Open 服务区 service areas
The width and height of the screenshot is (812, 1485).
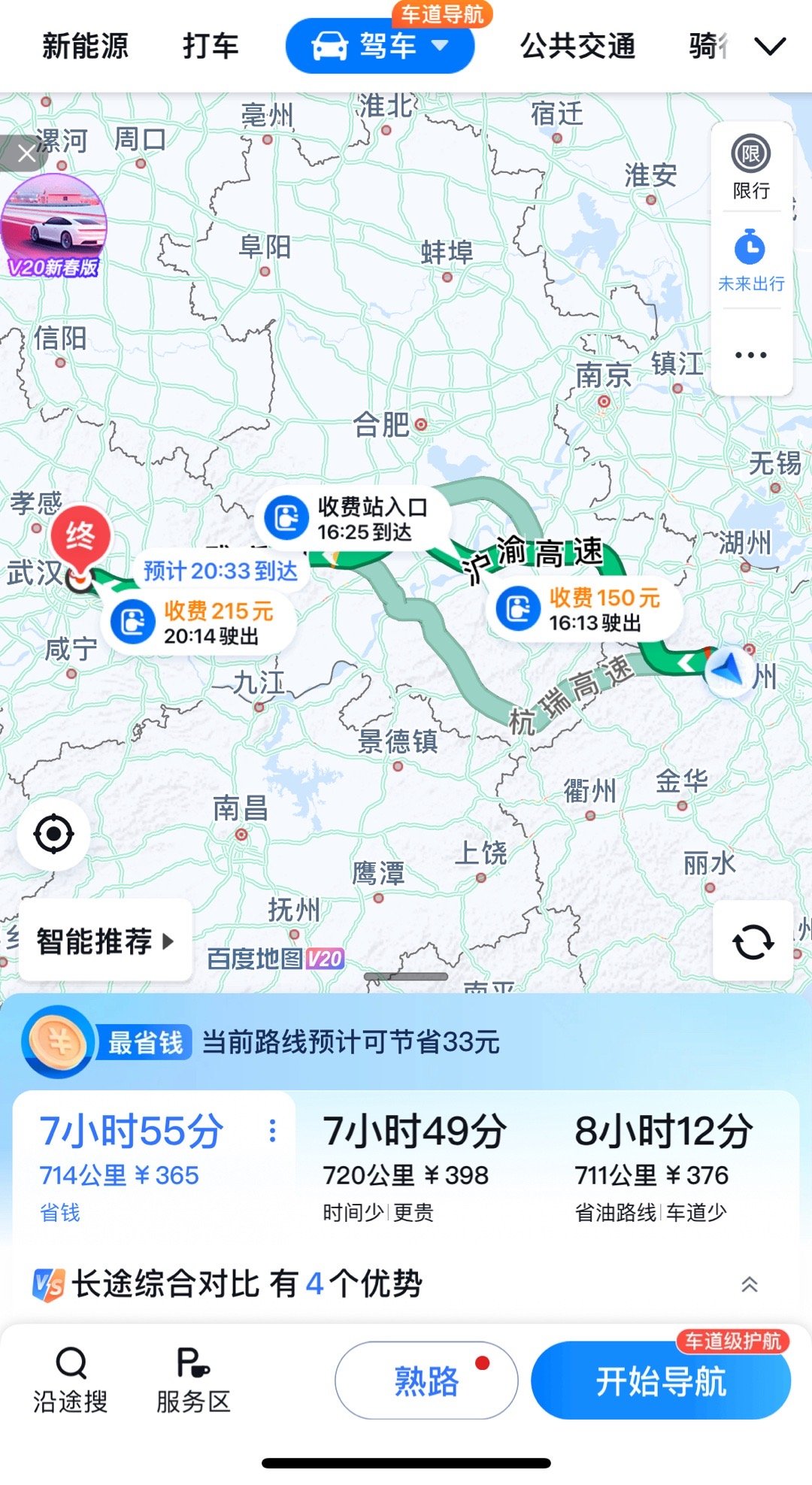point(193,1380)
